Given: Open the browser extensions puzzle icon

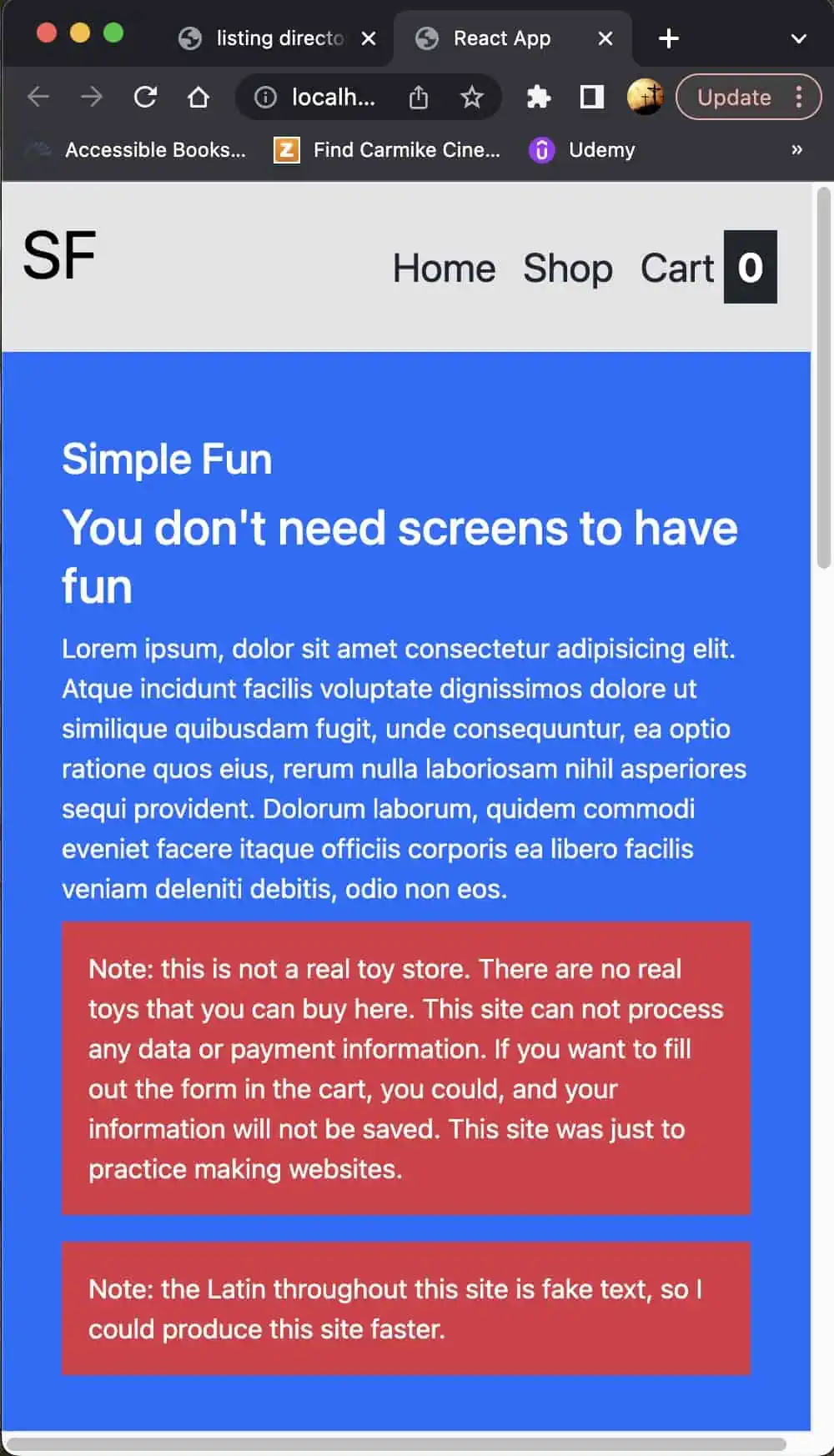Looking at the screenshot, I should tap(539, 98).
